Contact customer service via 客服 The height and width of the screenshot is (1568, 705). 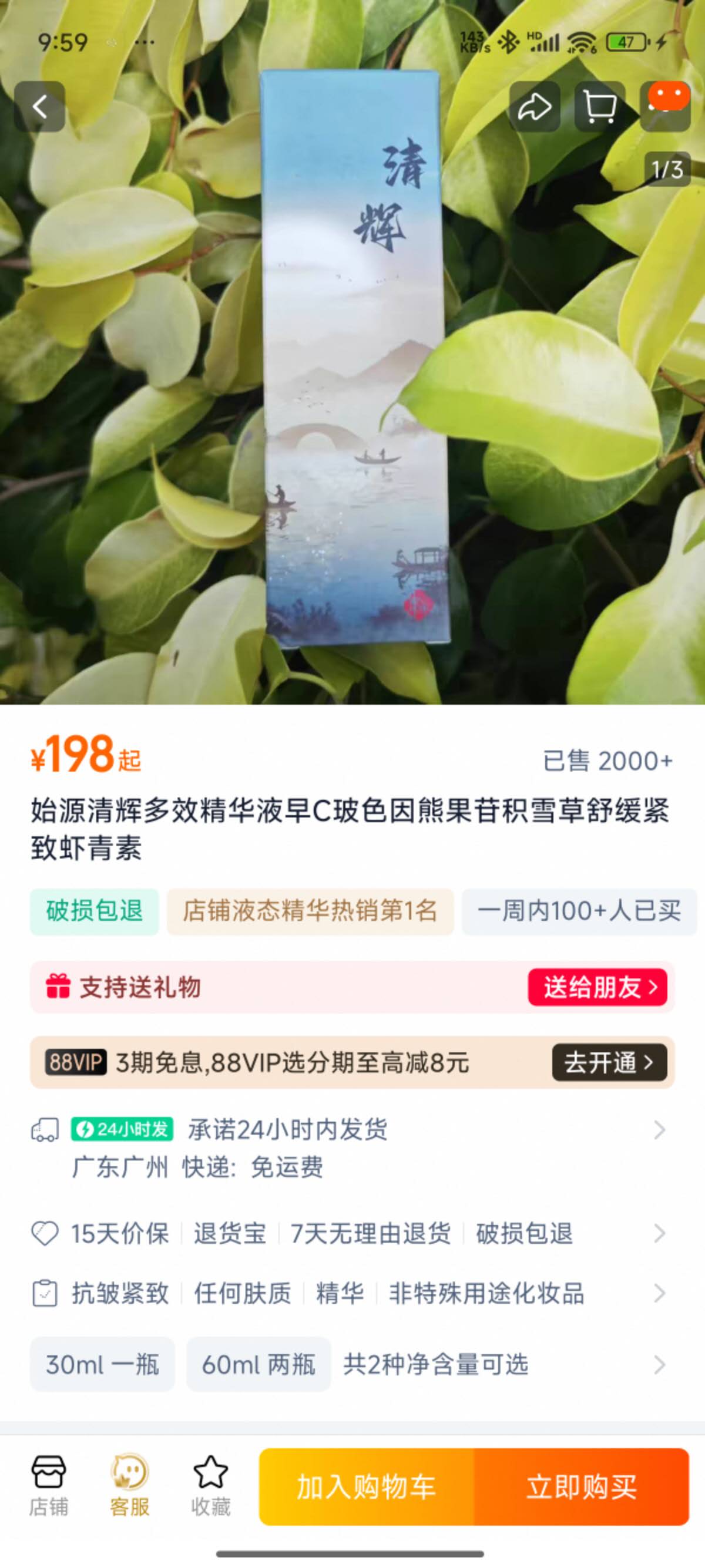coord(129,1486)
